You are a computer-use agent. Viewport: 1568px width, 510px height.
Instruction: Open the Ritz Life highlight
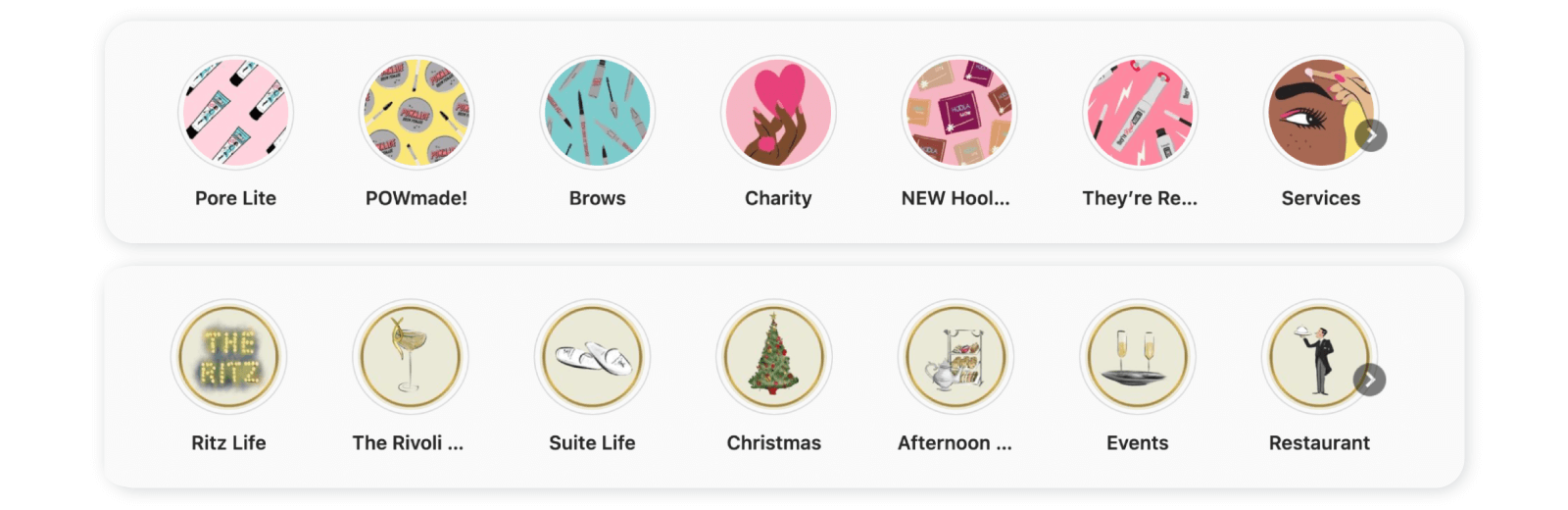click(228, 358)
